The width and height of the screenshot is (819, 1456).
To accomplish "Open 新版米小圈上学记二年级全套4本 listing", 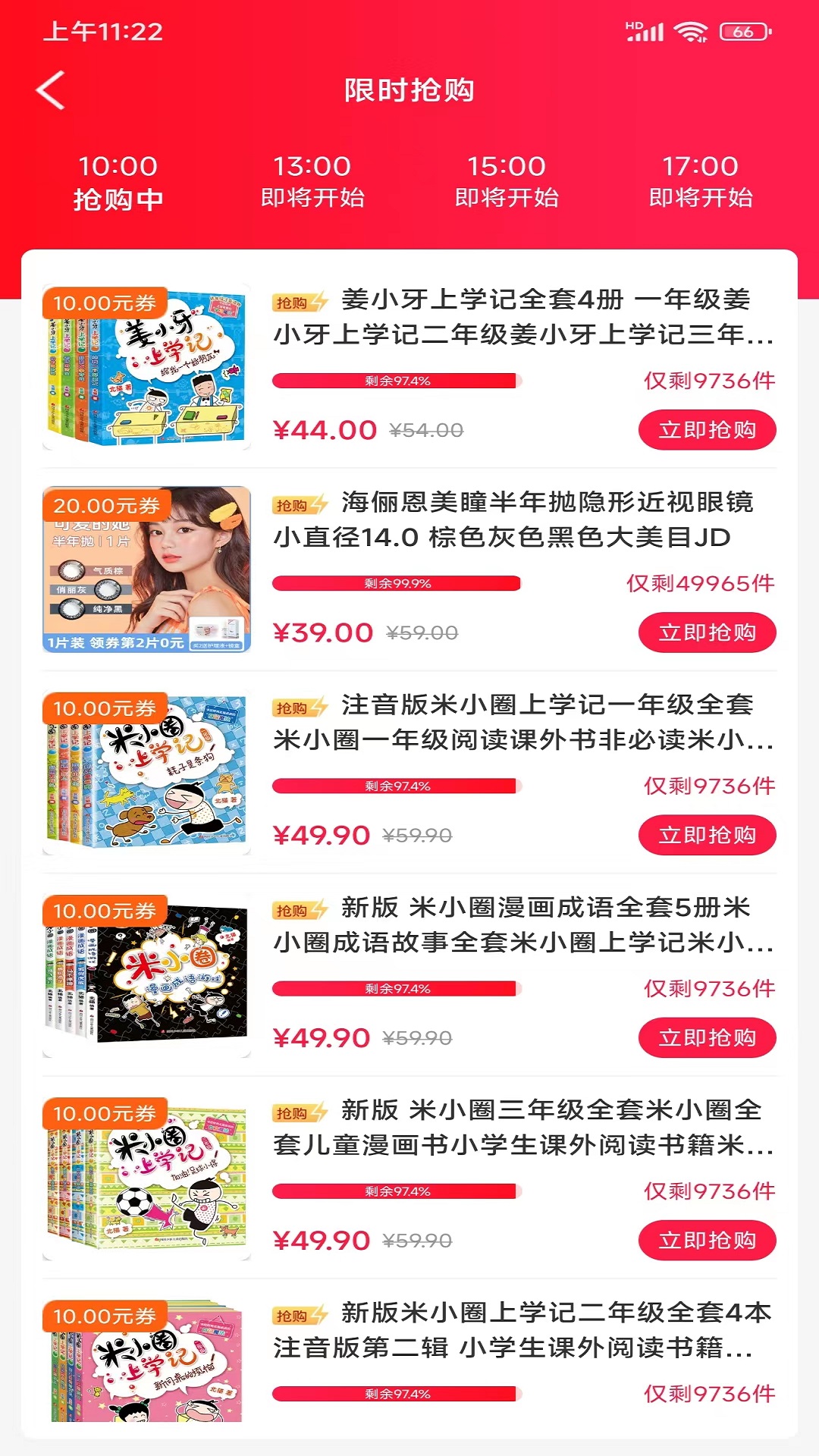I will click(522, 1330).
